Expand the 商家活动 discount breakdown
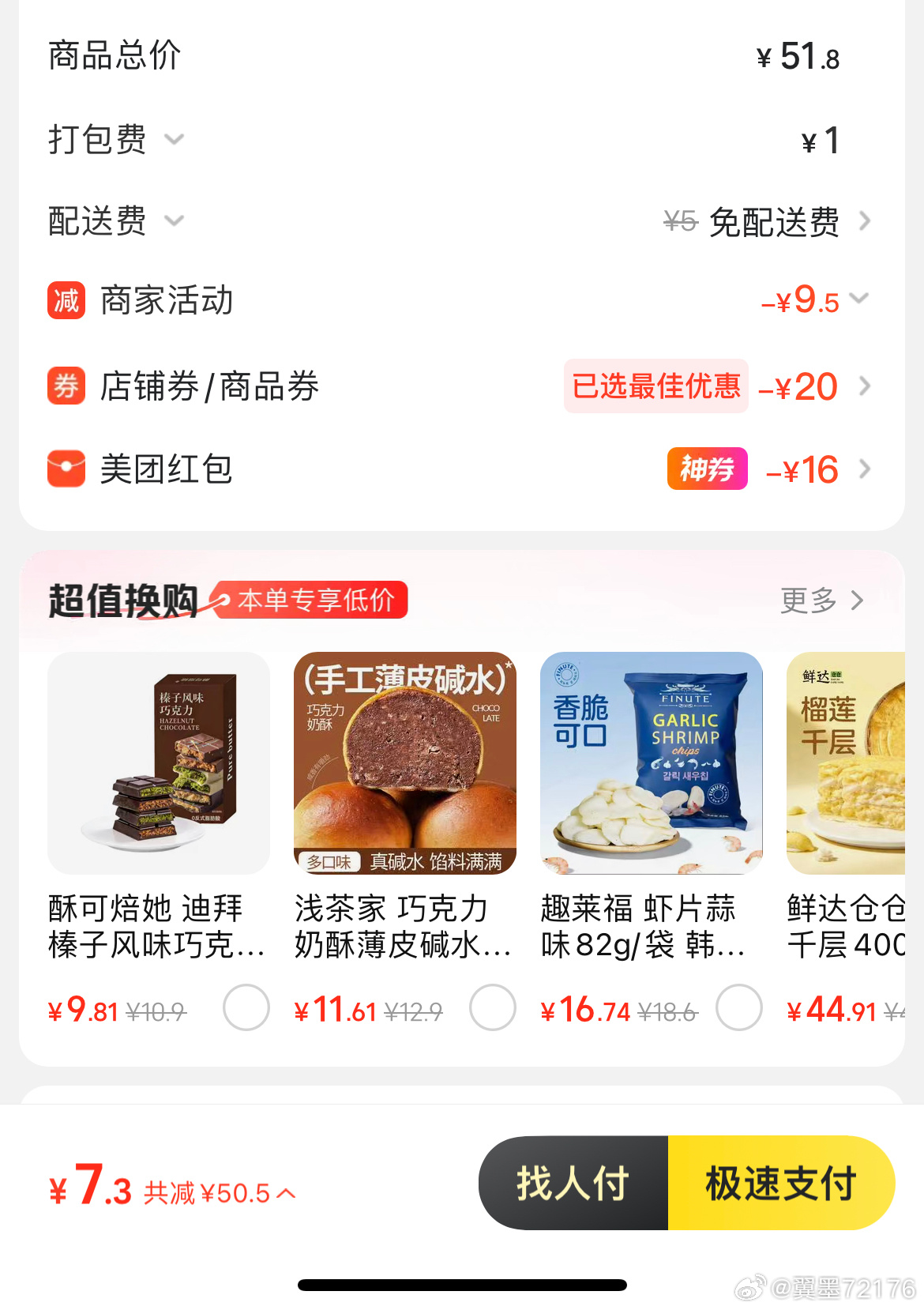 [x=859, y=299]
